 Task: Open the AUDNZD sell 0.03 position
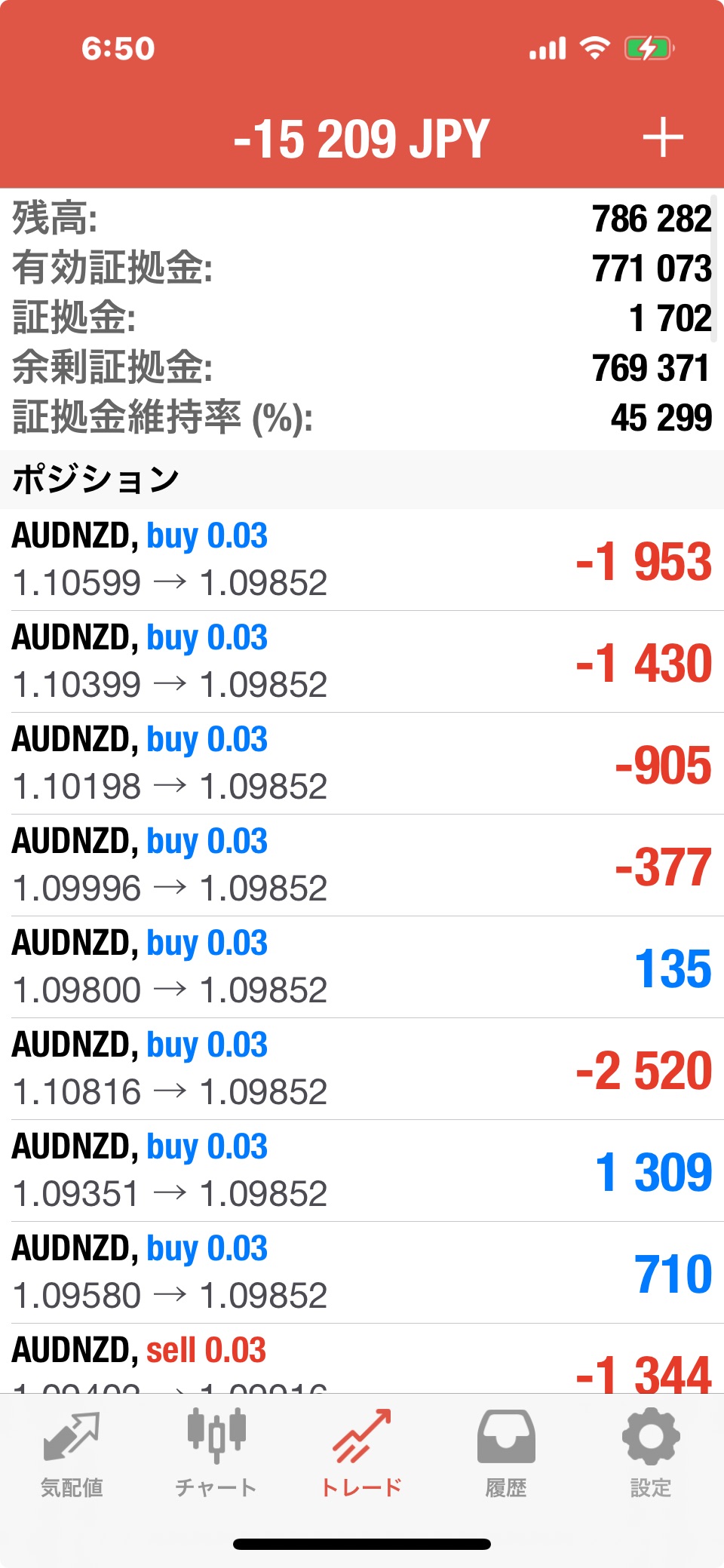pos(362,1359)
